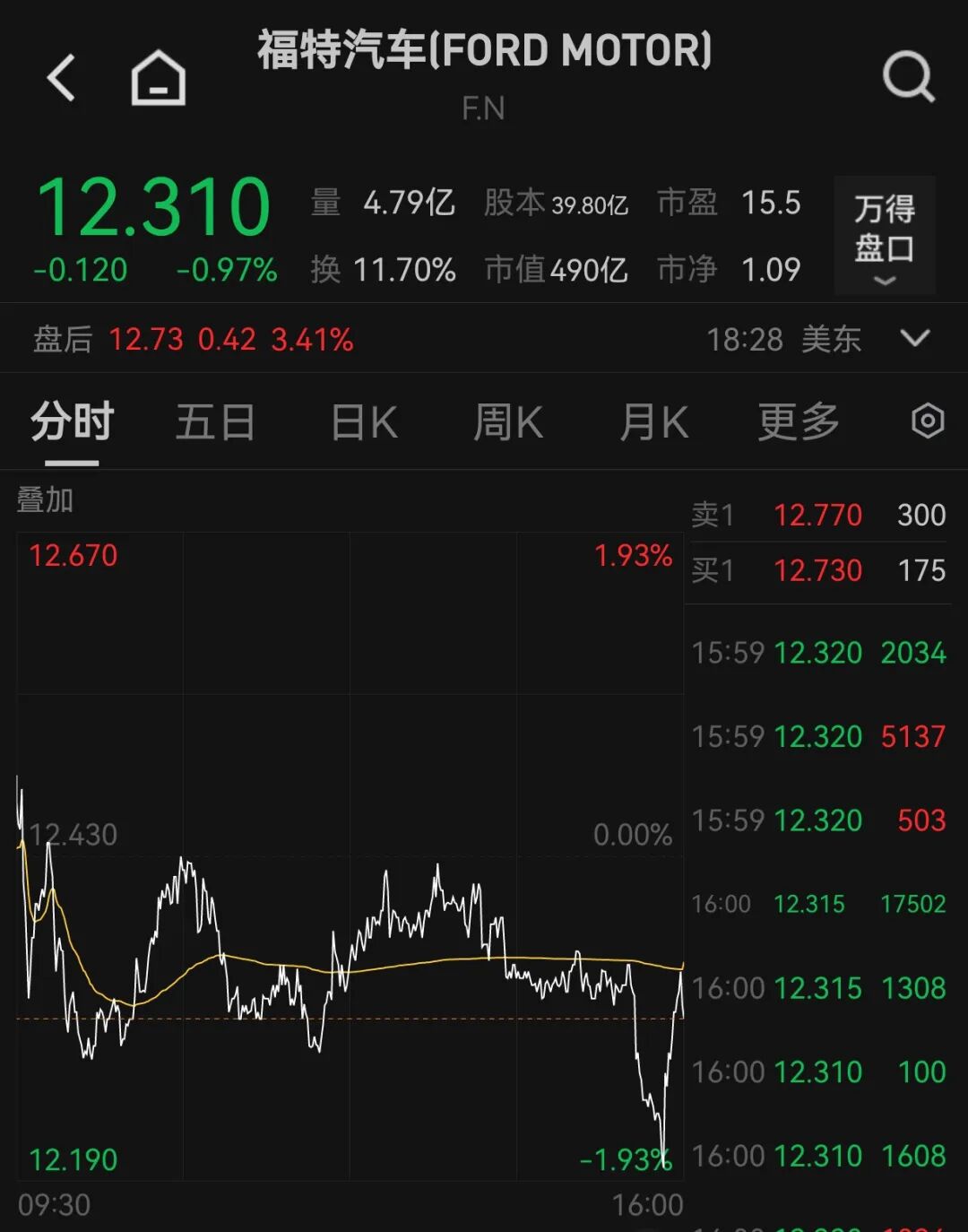Open the home icon

159,78
